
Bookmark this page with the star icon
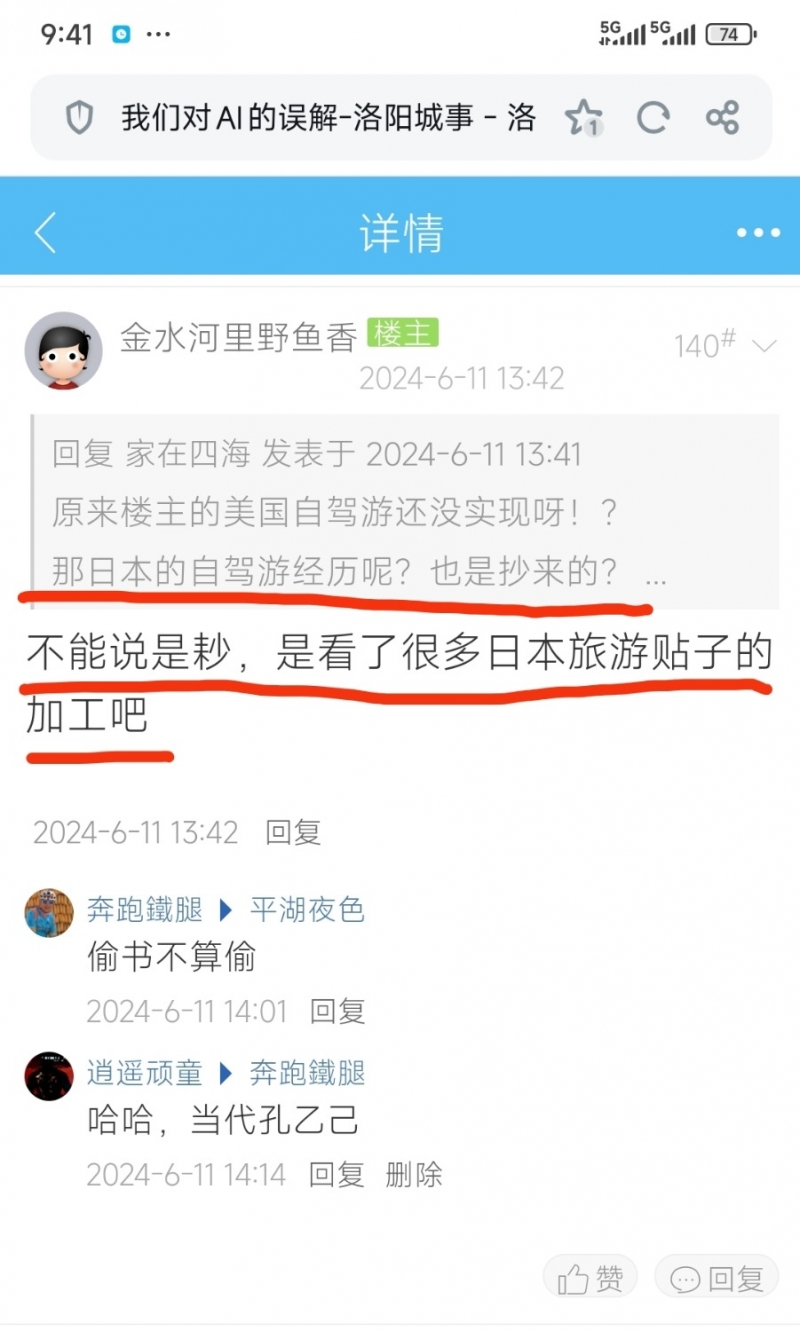click(x=583, y=118)
